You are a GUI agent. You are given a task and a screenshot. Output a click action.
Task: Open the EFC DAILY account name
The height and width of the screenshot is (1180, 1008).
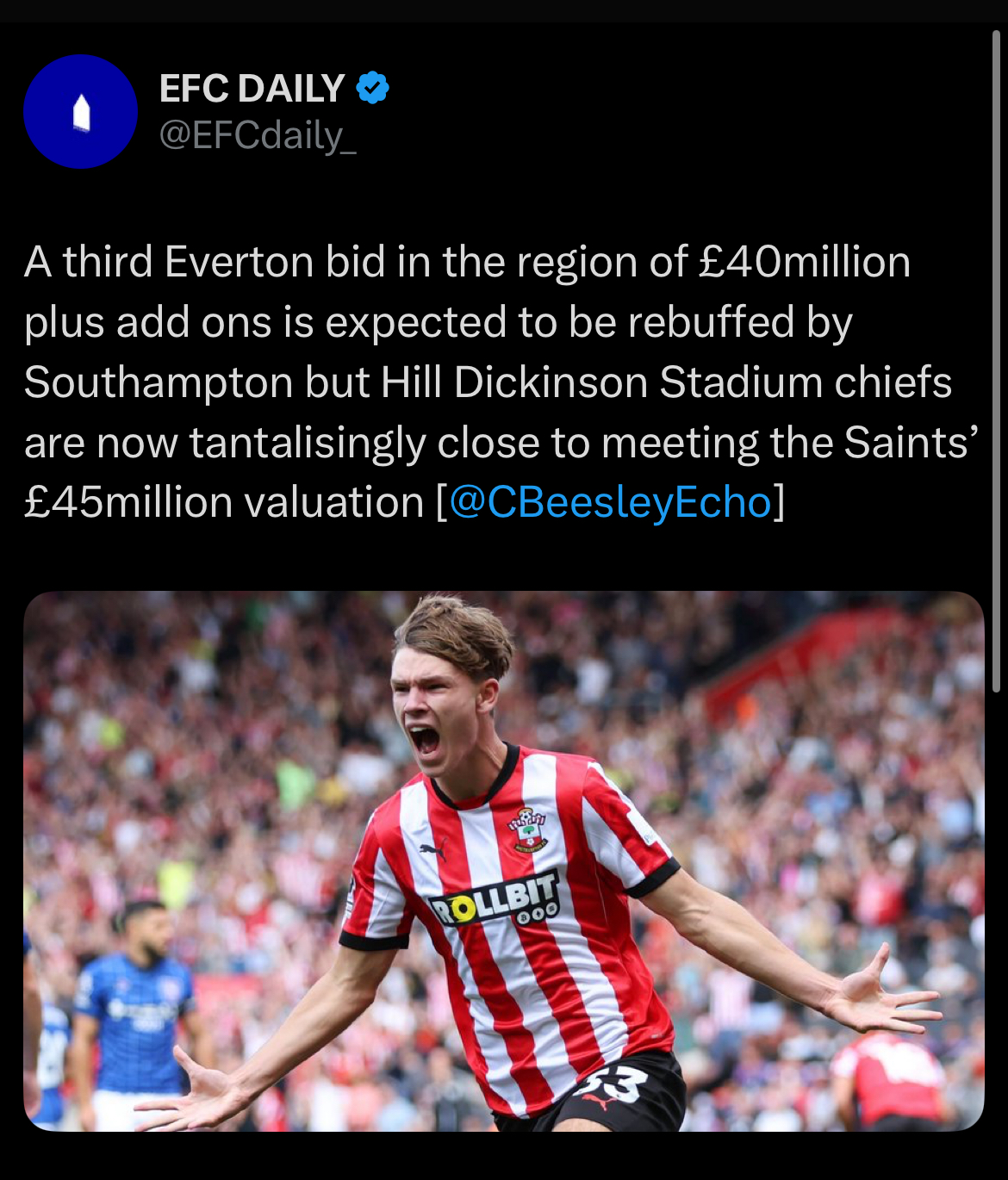pyautogui.click(x=252, y=89)
